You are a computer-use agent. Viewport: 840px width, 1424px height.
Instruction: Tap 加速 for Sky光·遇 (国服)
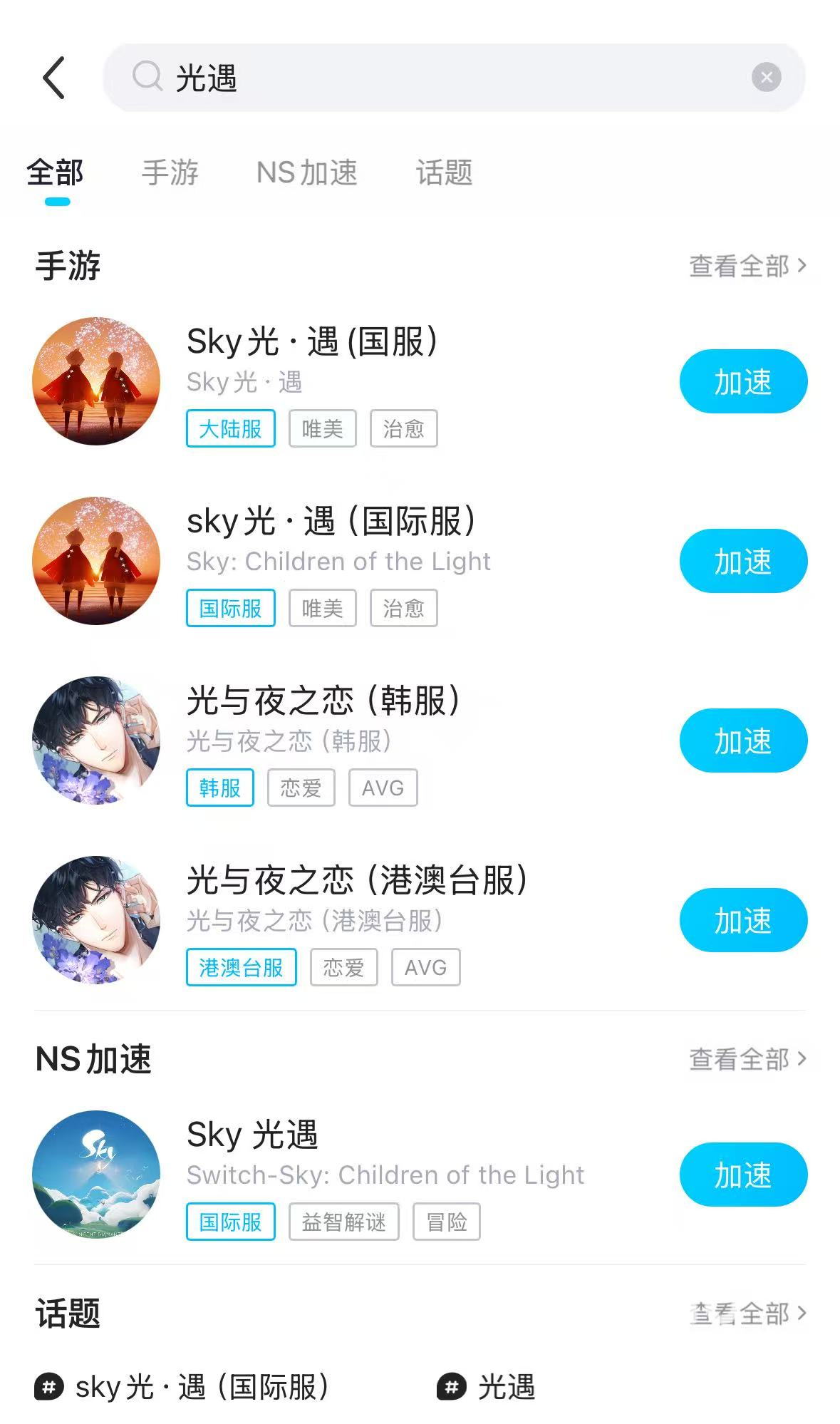pos(742,381)
